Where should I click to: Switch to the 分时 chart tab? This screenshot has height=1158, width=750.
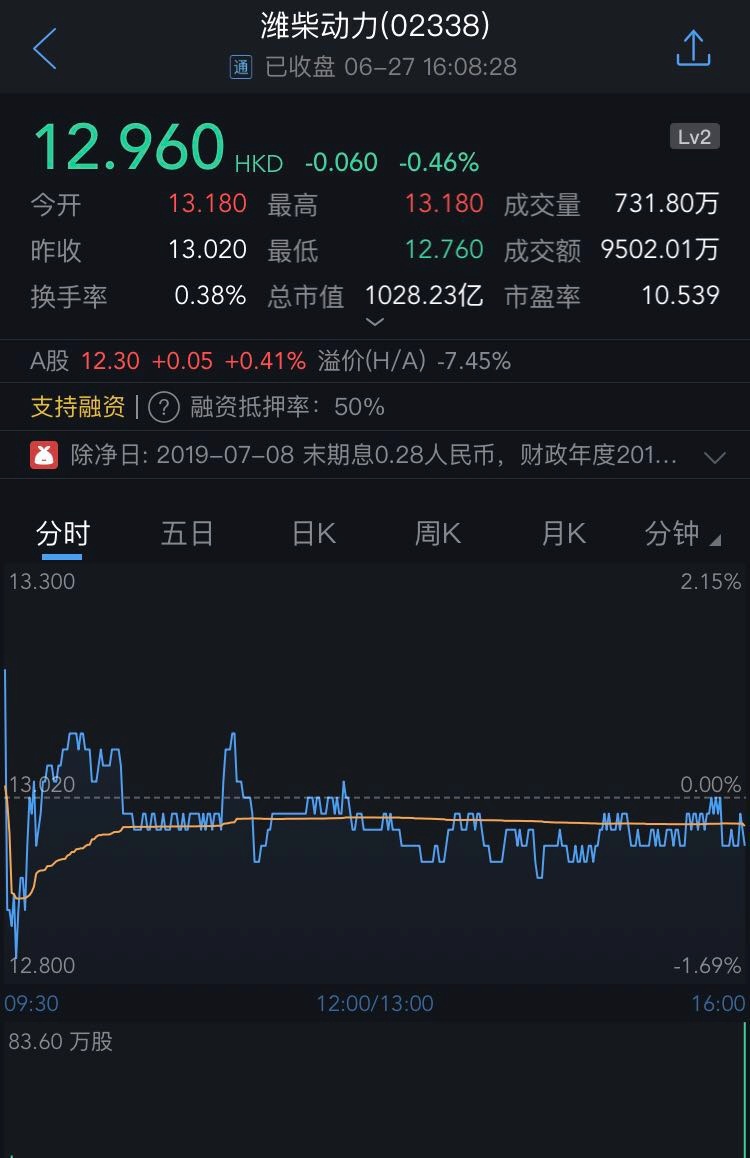(62, 534)
